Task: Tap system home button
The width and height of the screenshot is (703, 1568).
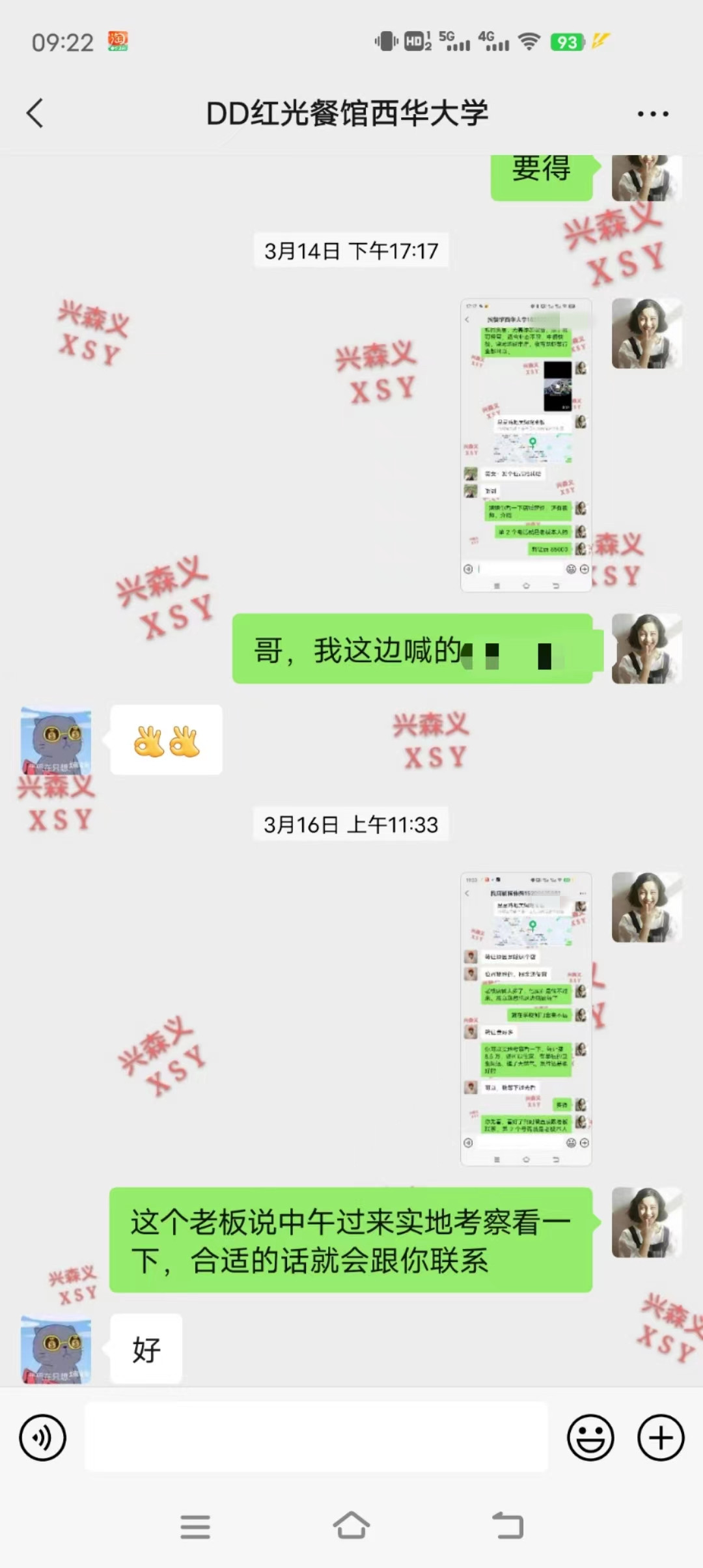Action: (351, 1526)
